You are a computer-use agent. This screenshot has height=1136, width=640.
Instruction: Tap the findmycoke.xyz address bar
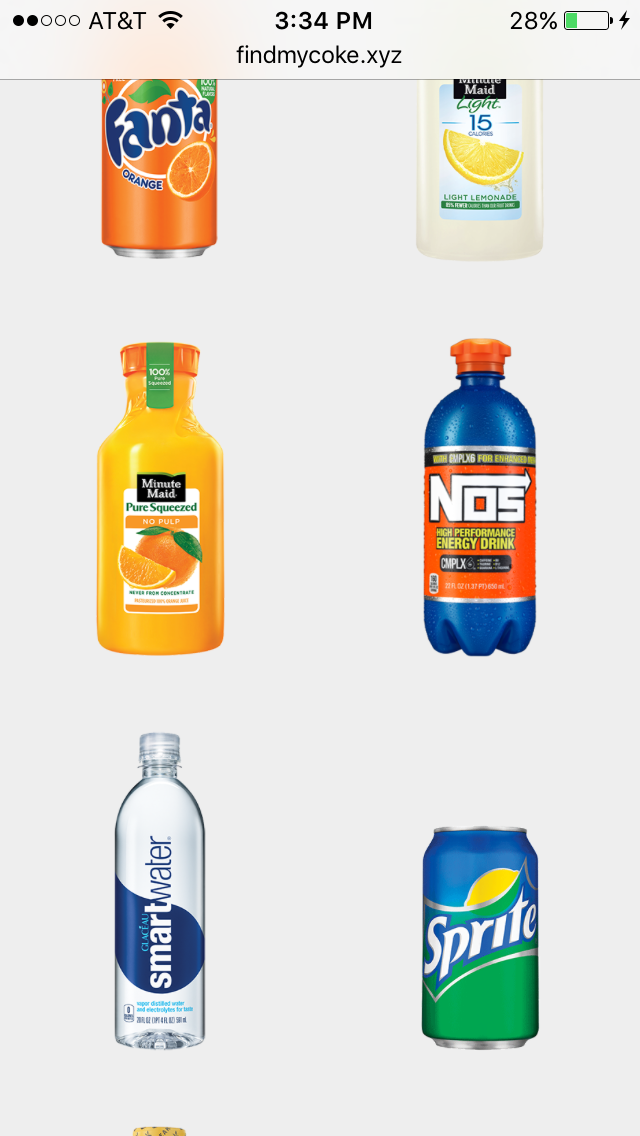click(320, 55)
